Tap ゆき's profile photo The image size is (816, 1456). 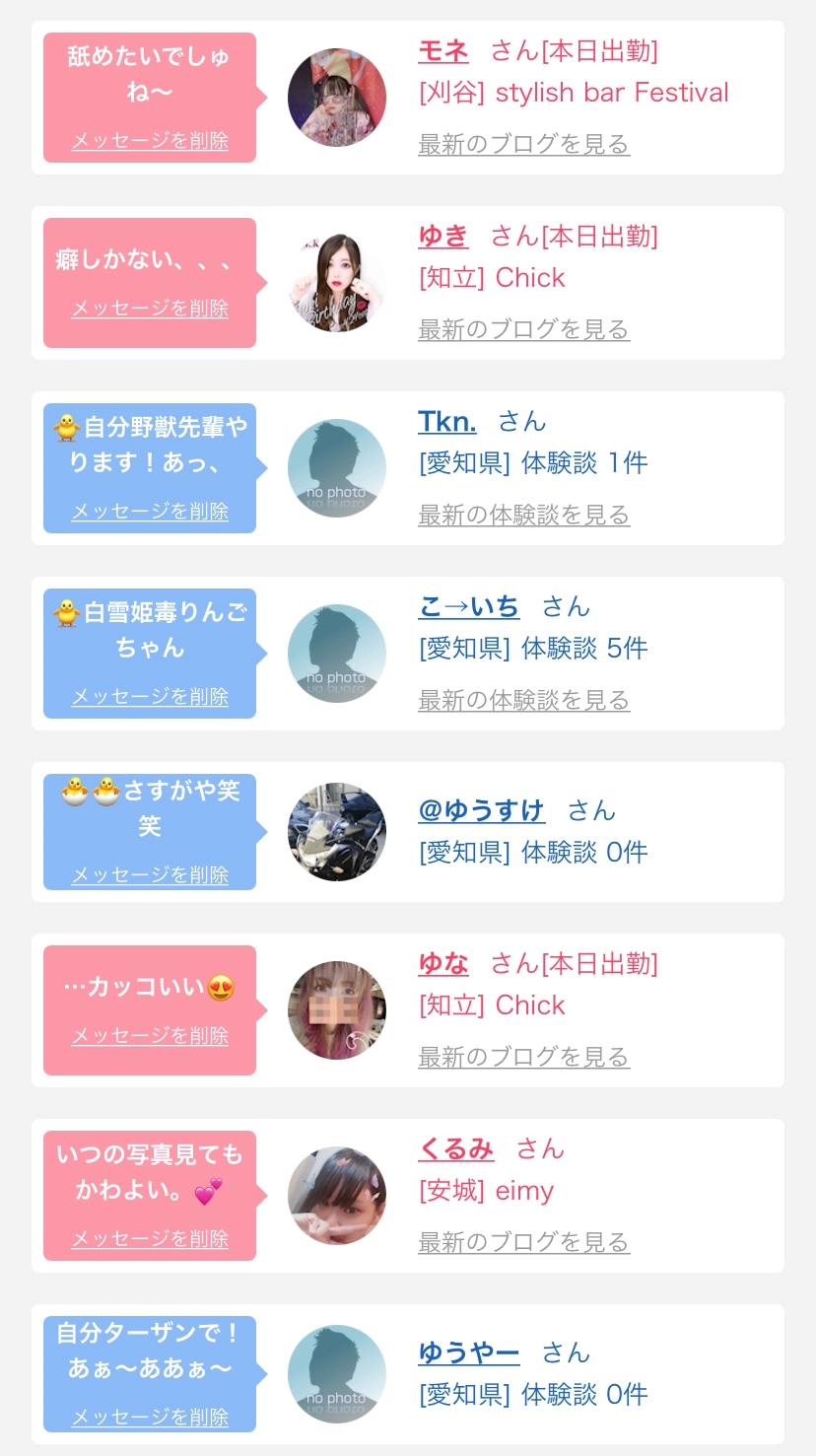[x=336, y=283]
